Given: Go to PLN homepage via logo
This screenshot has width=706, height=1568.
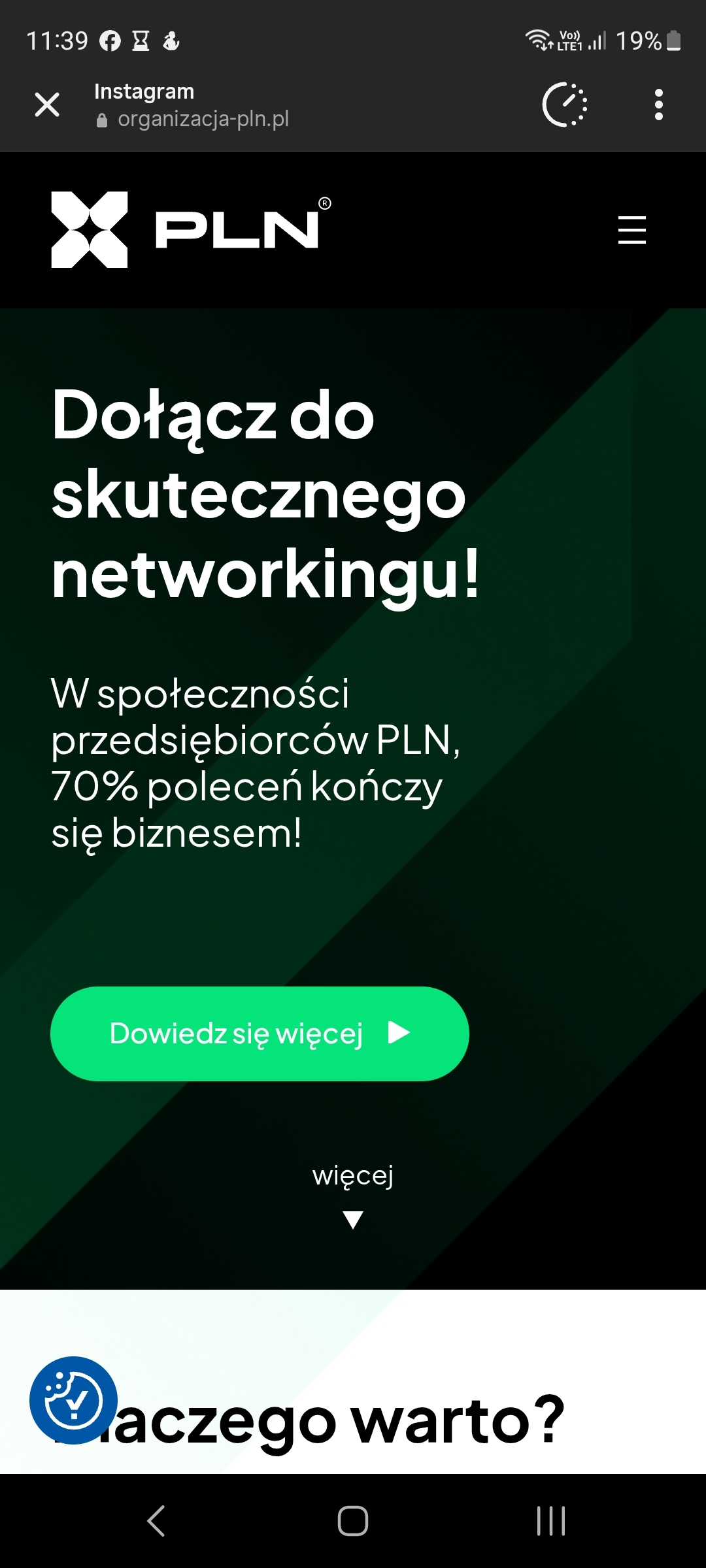Looking at the screenshot, I should 191,229.
